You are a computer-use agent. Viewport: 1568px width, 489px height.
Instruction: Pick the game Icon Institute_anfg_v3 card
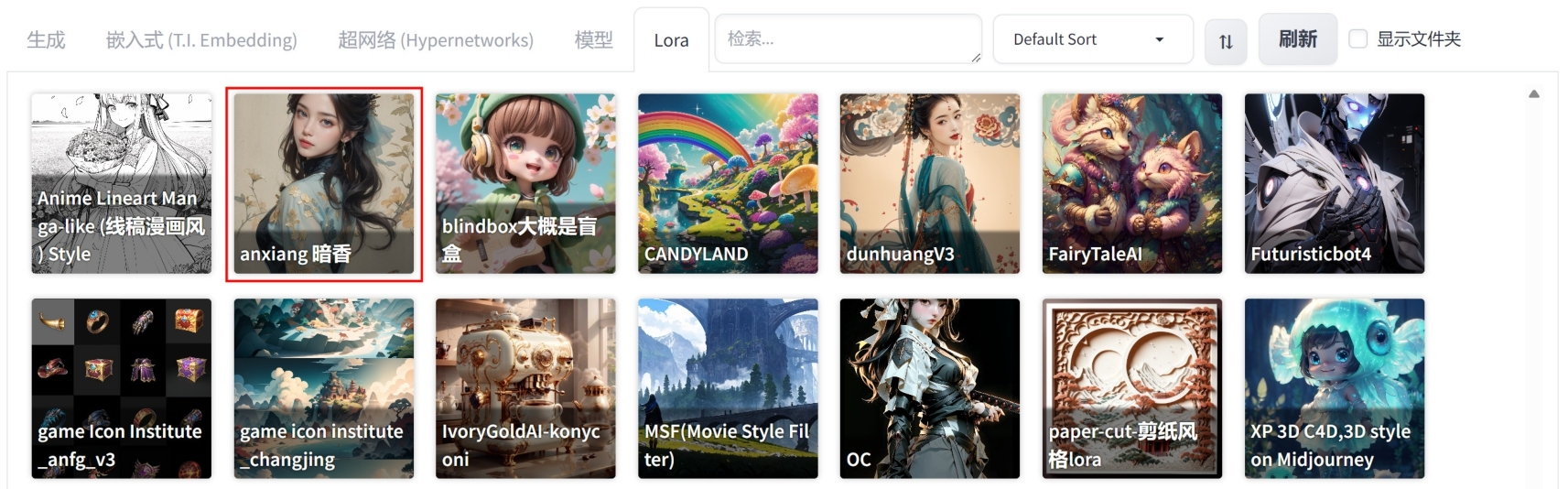click(x=122, y=388)
